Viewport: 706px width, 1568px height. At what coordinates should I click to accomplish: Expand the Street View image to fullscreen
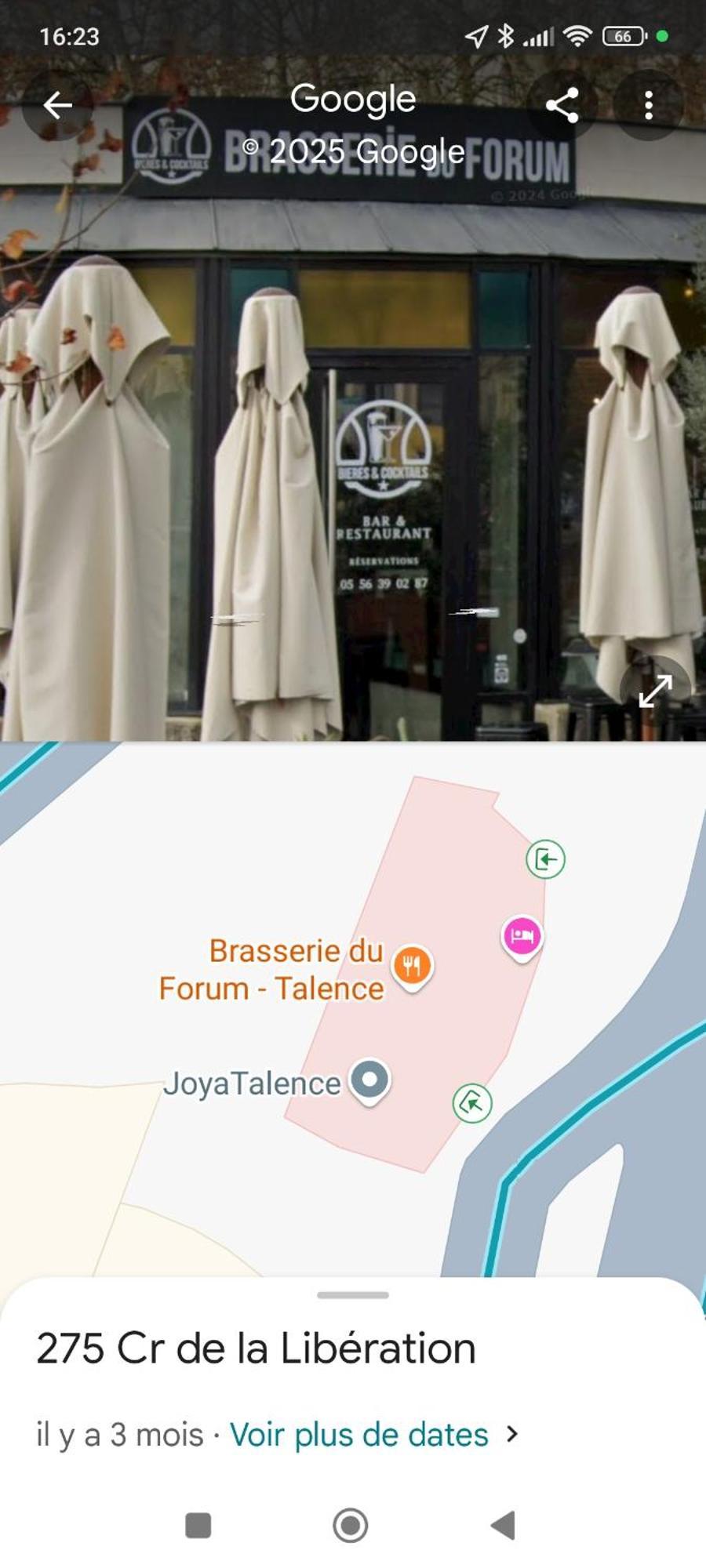click(x=655, y=691)
